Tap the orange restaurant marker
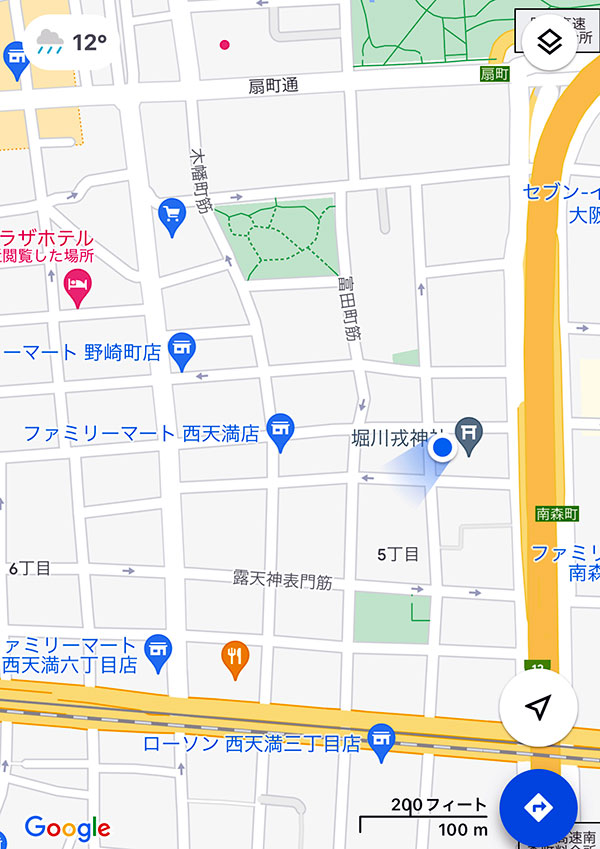 click(234, 656)
